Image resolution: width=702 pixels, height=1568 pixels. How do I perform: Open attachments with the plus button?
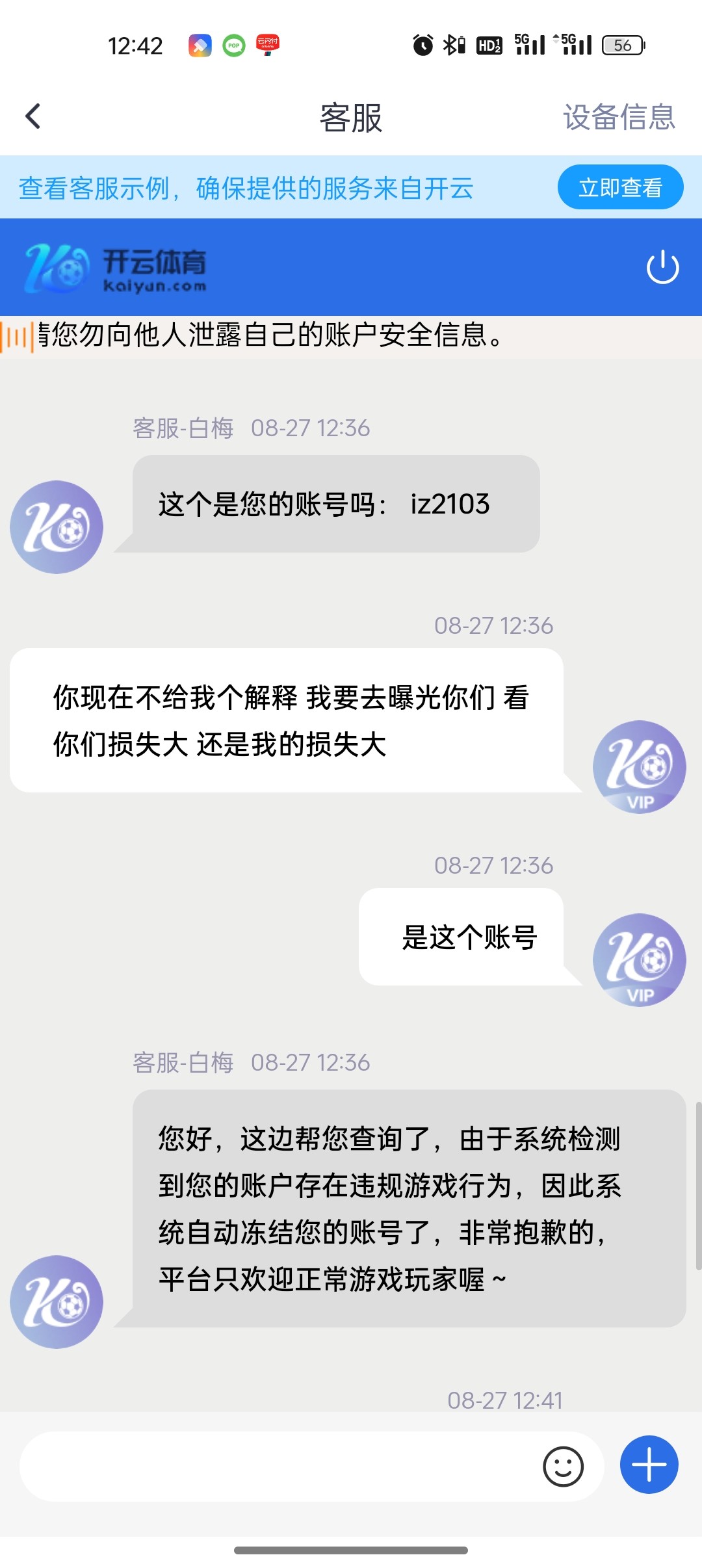pos(649,1465)
